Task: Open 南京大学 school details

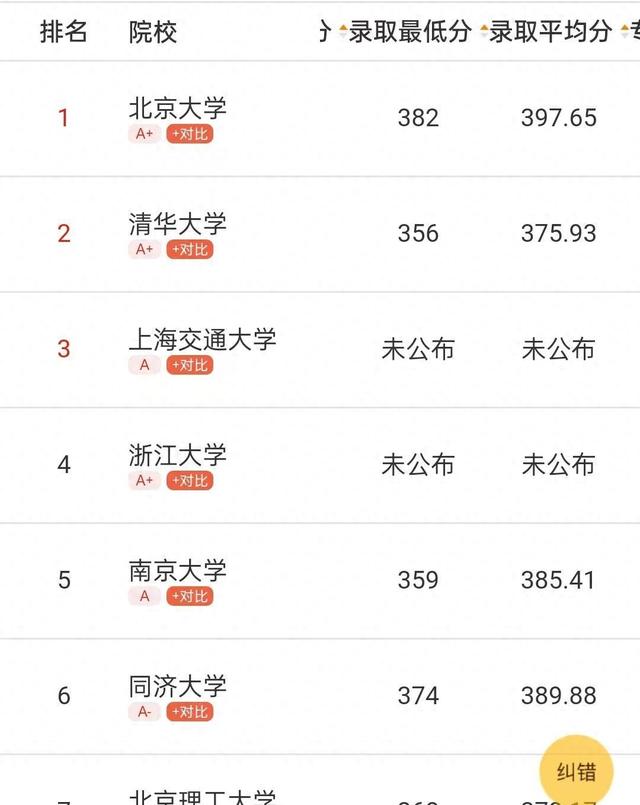Action: point(178,571)
